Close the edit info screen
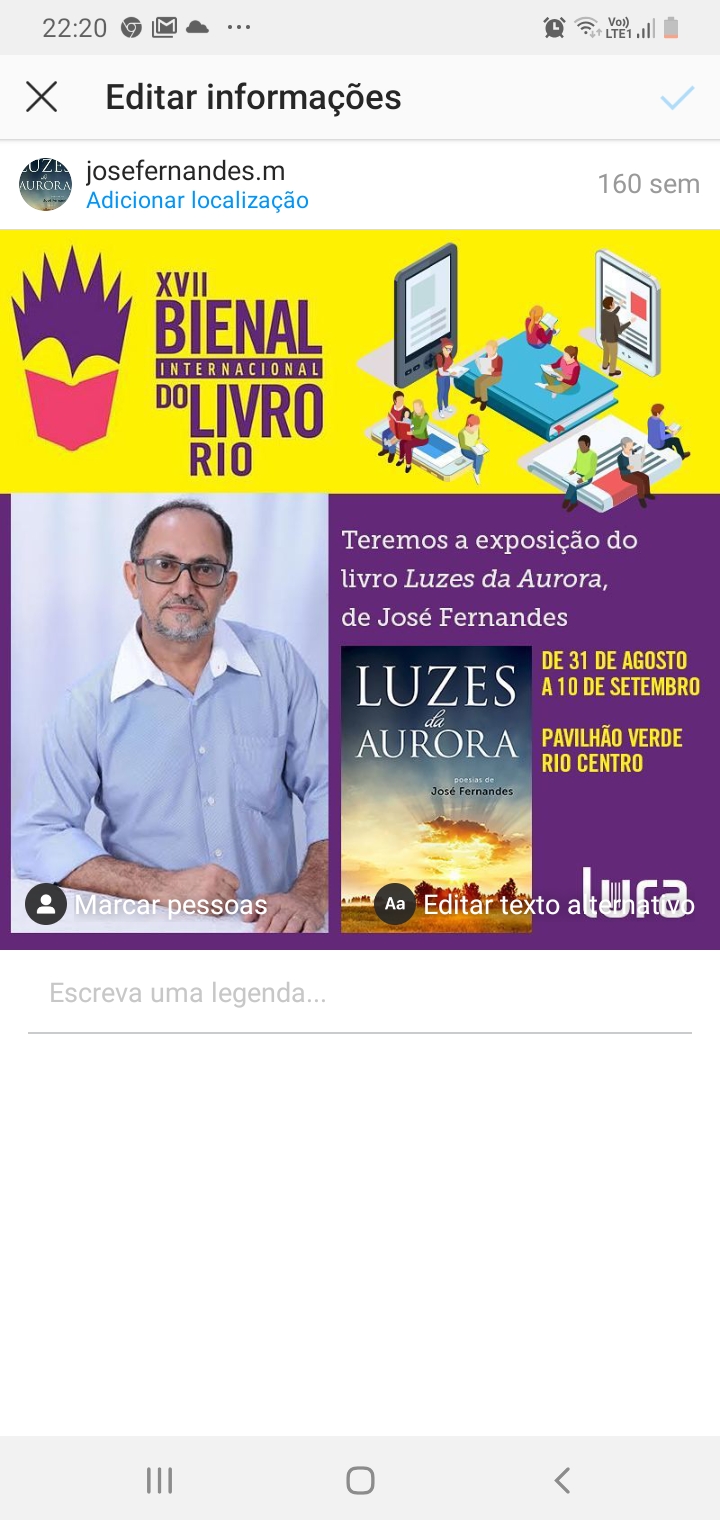720x1520 pixels. coord(42,97)
